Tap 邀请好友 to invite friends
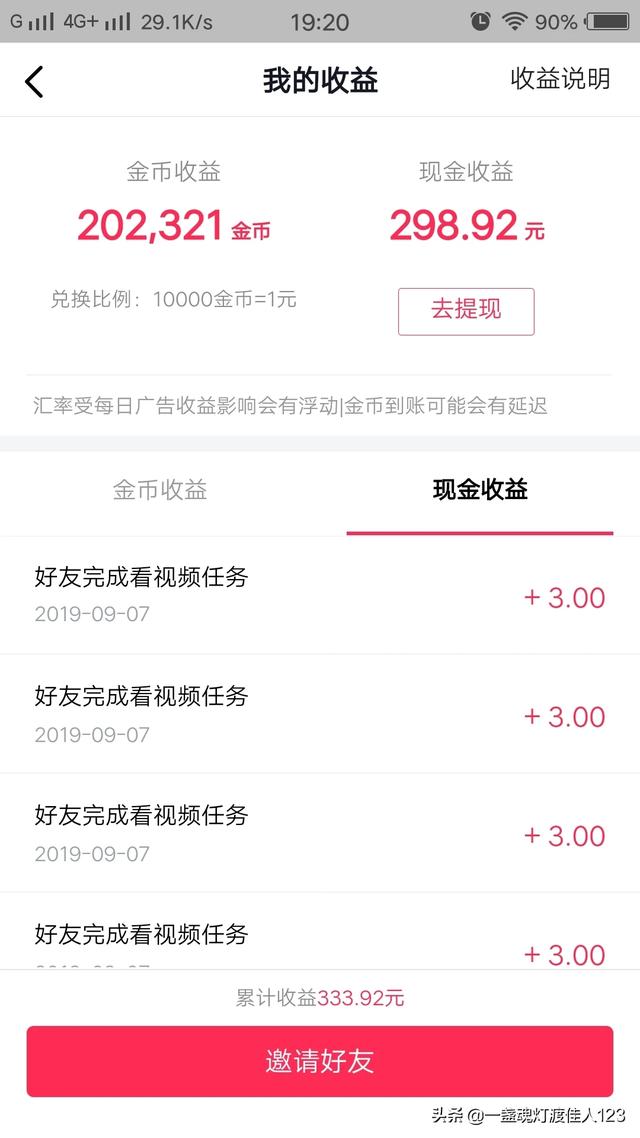Viewport: 640px width, 1138px height. pyautogui.click(x=320, y=1061)
